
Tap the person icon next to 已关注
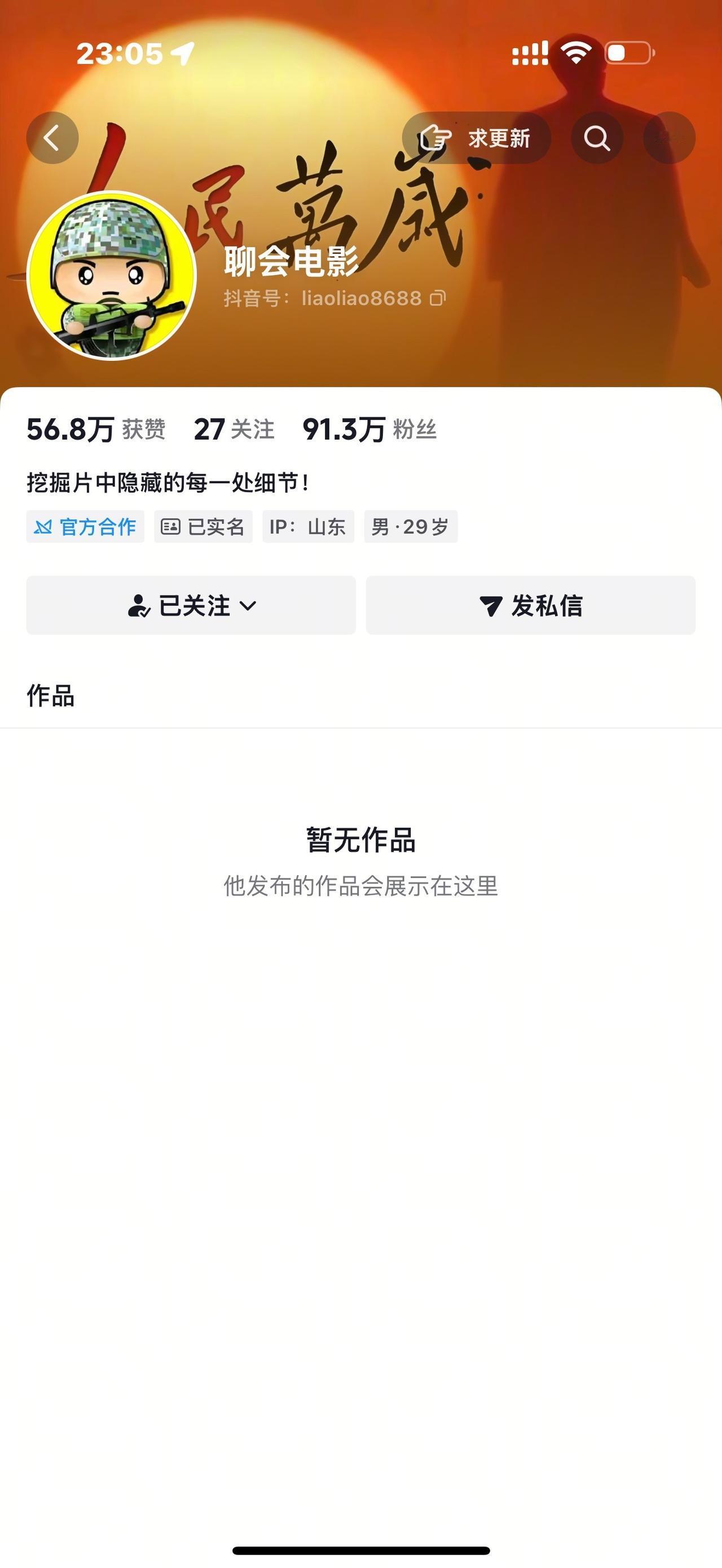[x=139, y=606]
